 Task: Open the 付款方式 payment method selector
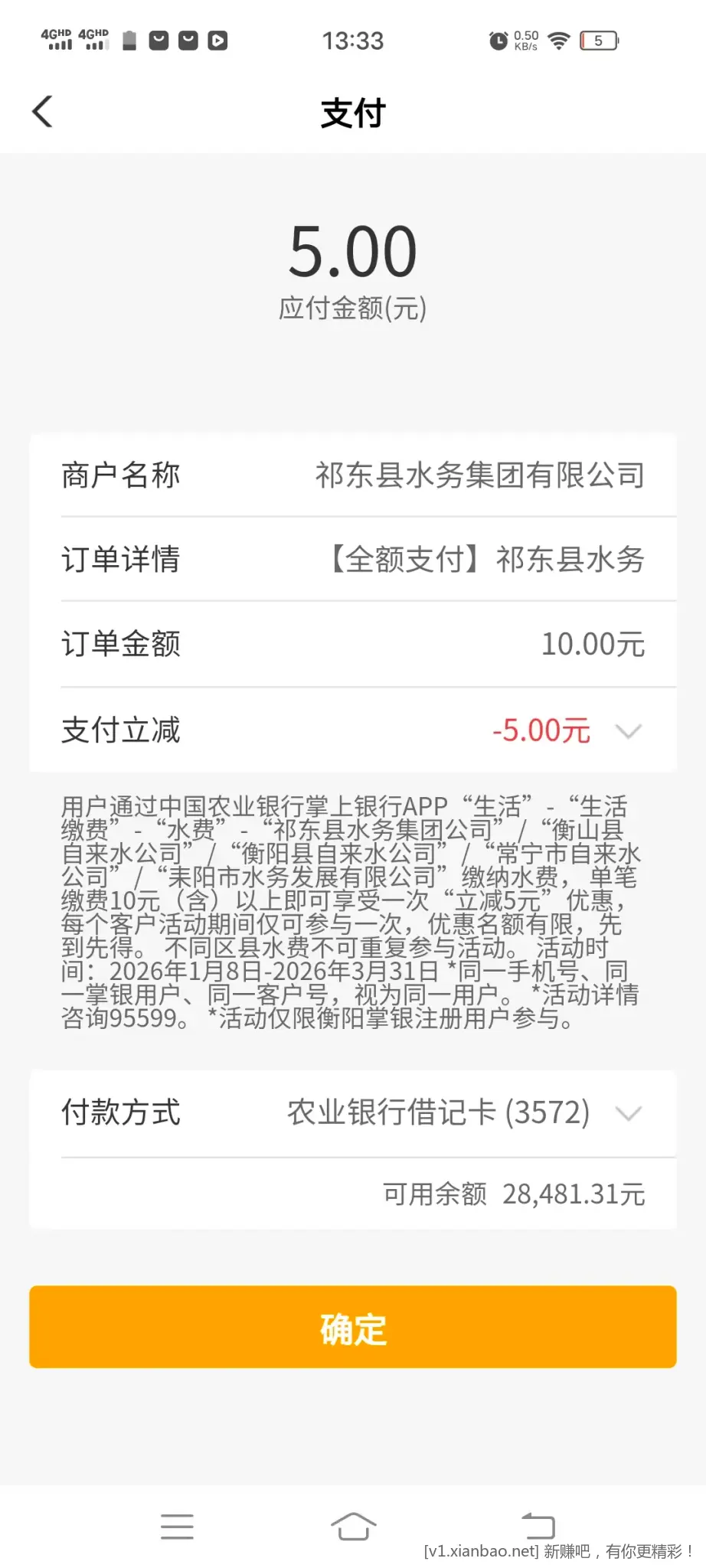(628, 1114)
